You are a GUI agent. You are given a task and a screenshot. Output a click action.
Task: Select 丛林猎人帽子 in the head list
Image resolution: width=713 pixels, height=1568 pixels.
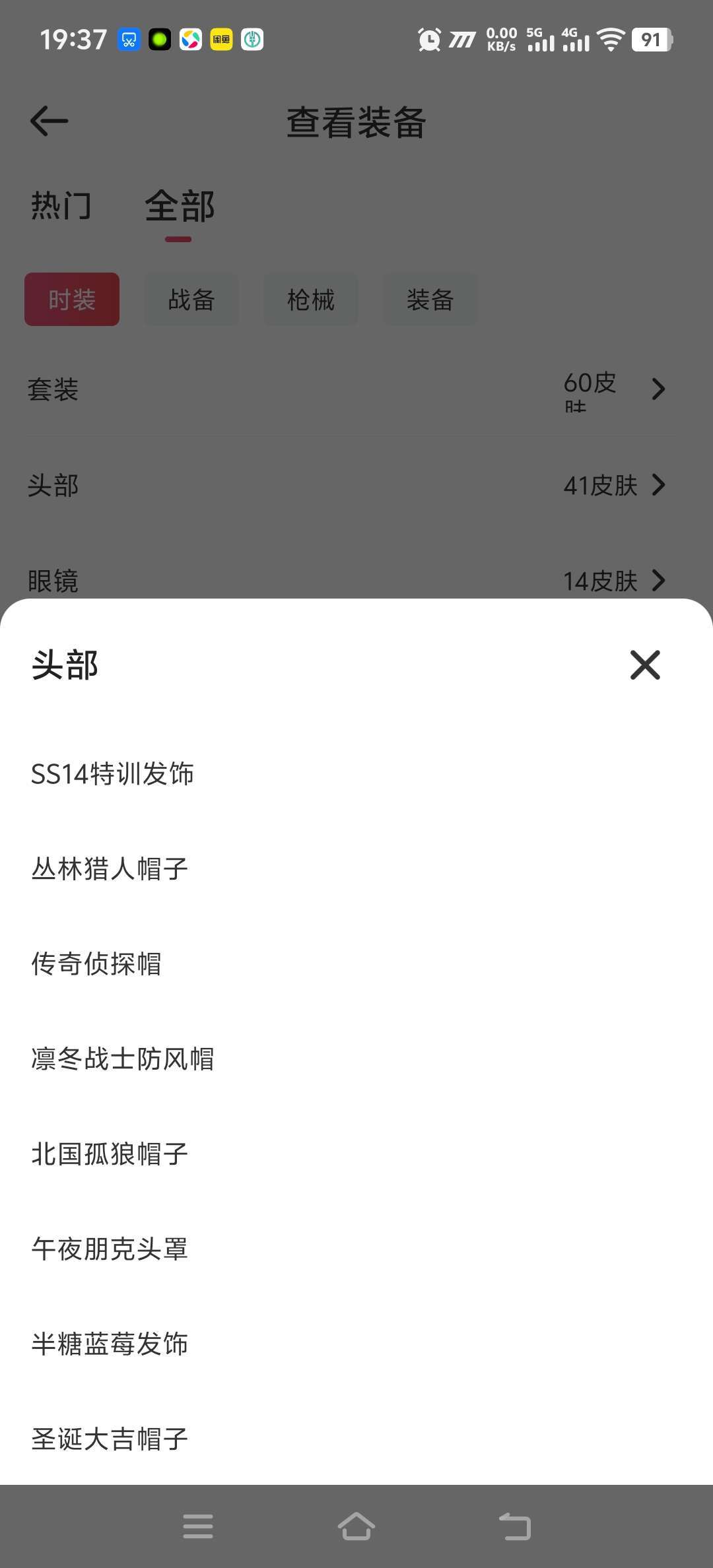(x=110, y=868)
